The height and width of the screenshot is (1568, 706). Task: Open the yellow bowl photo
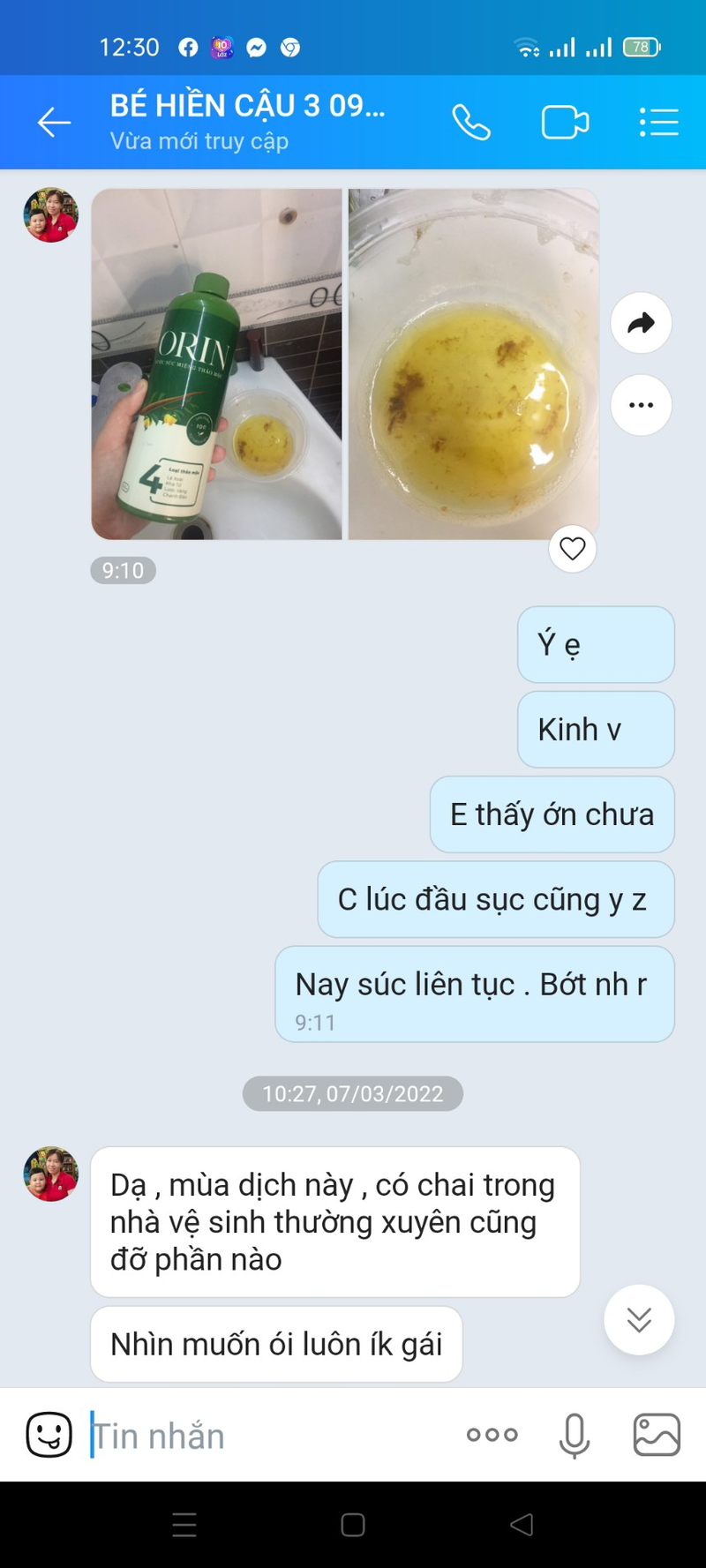[473, 364]
